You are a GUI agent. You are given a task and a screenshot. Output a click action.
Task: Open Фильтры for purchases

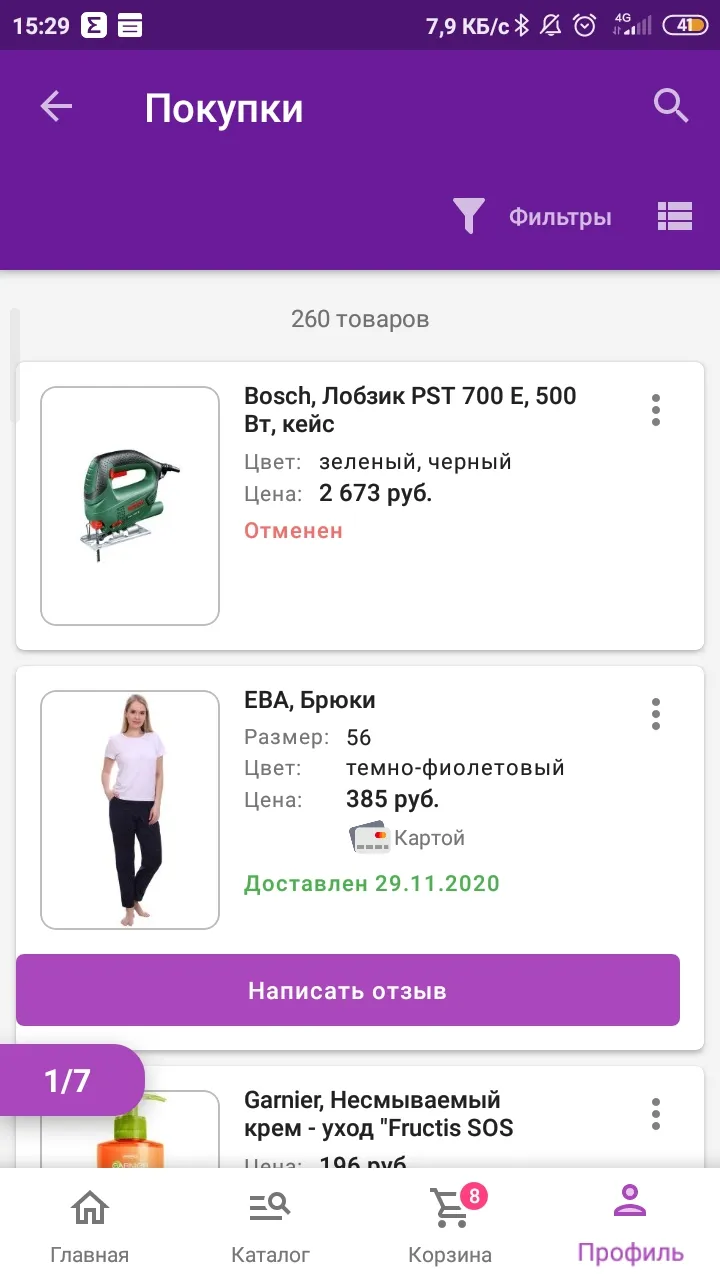(x=532, y=216)
